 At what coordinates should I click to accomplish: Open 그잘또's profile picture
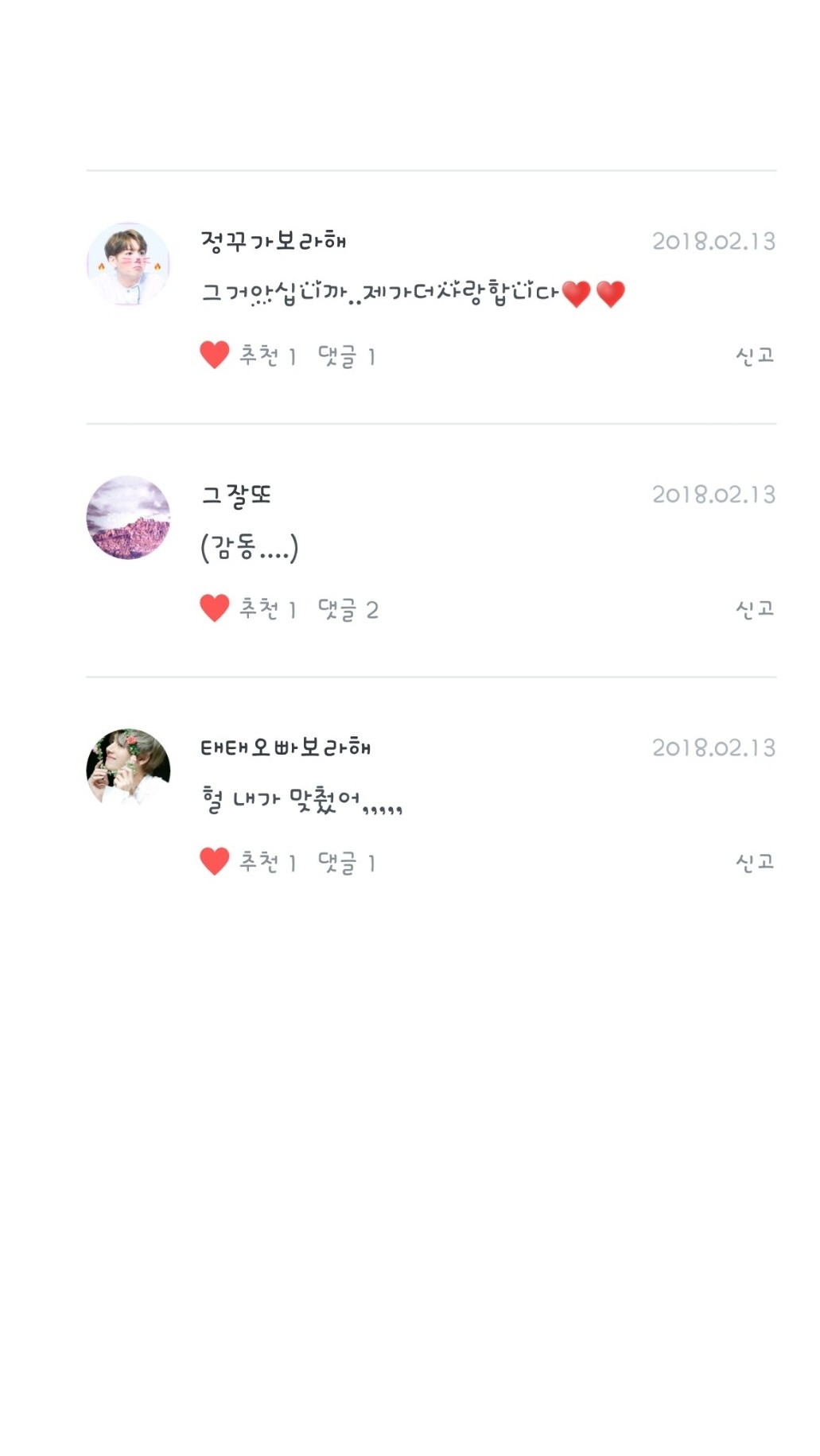coord(128,518)
